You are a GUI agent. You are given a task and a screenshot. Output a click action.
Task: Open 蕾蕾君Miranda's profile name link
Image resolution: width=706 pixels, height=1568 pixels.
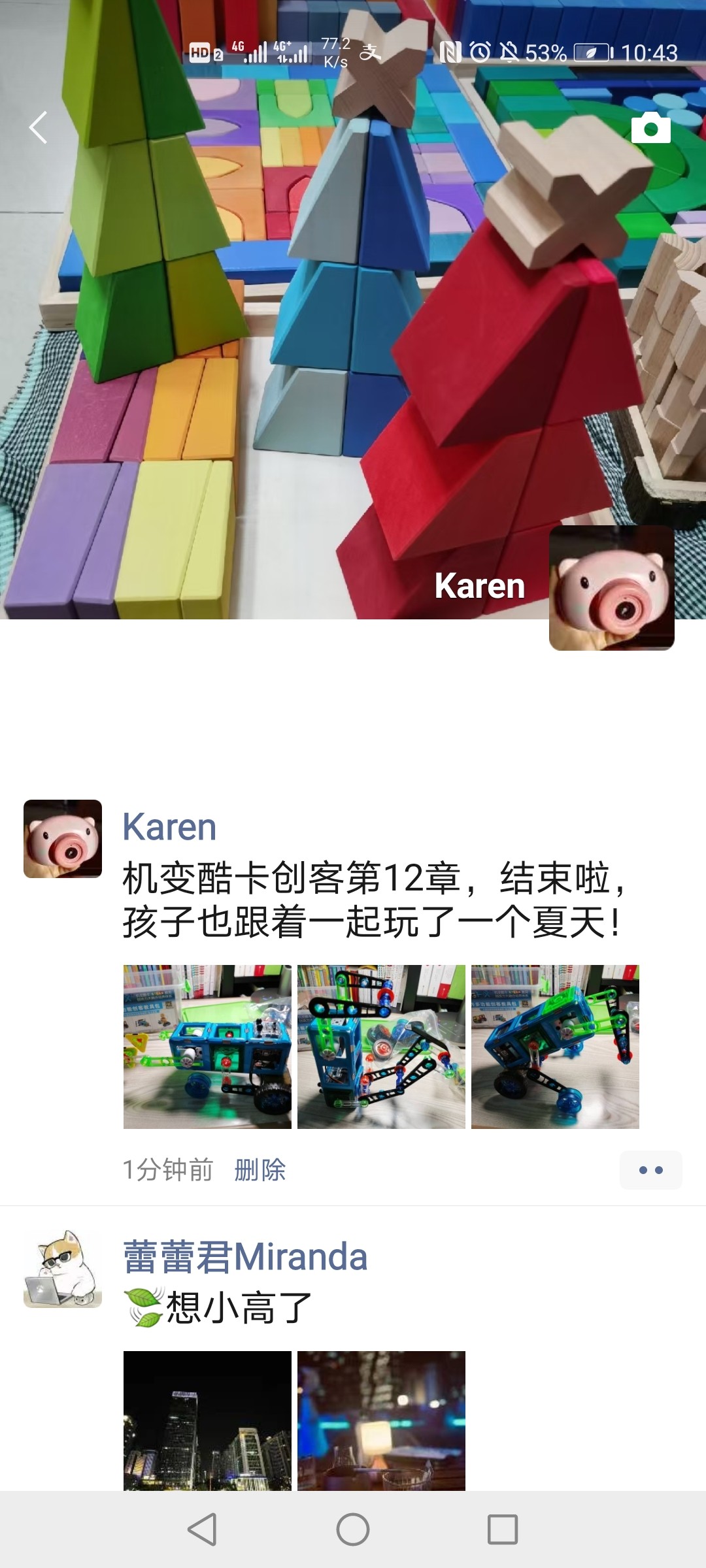[x=245, y=1257]
